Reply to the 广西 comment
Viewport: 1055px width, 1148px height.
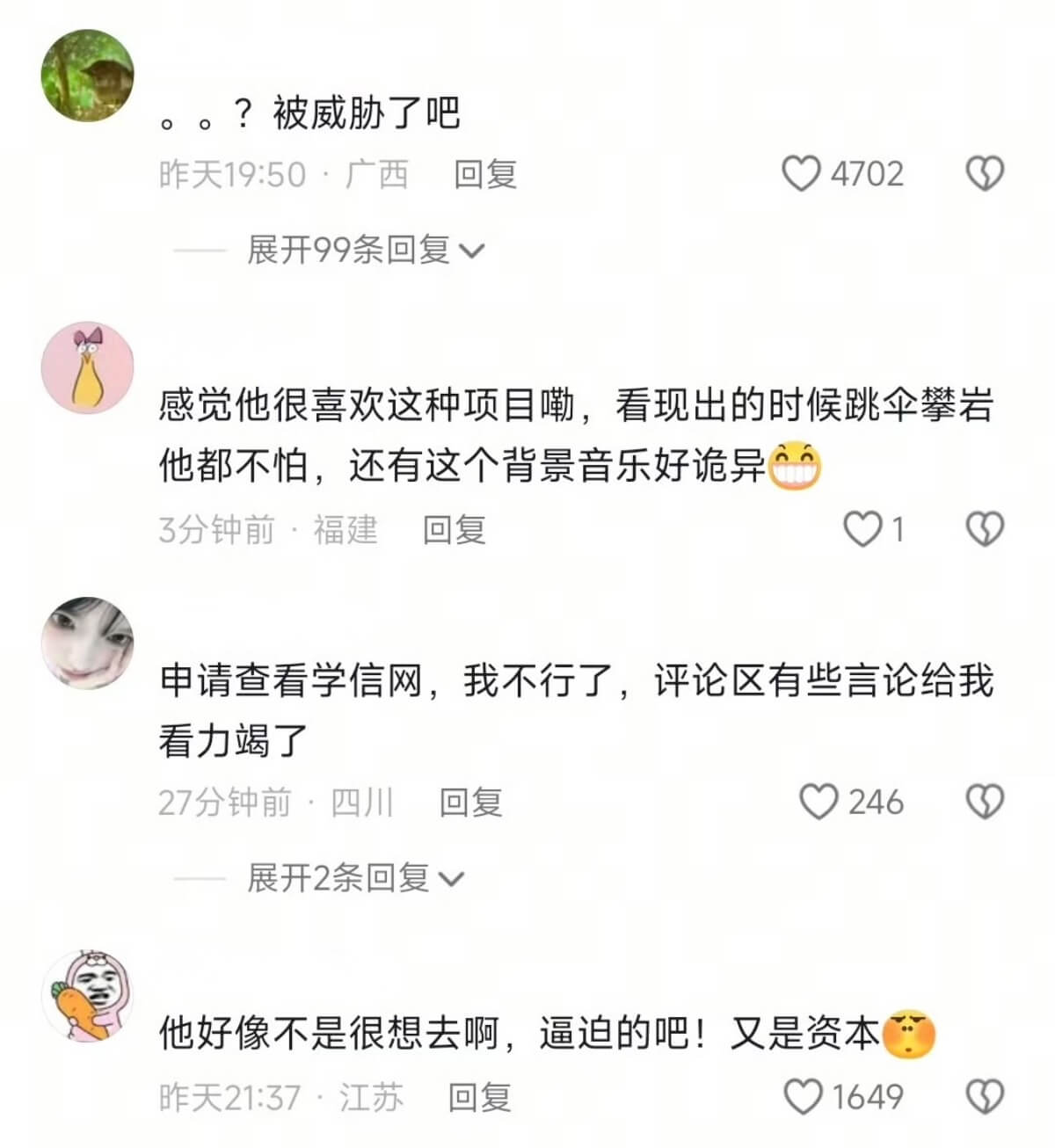point(484,174)
